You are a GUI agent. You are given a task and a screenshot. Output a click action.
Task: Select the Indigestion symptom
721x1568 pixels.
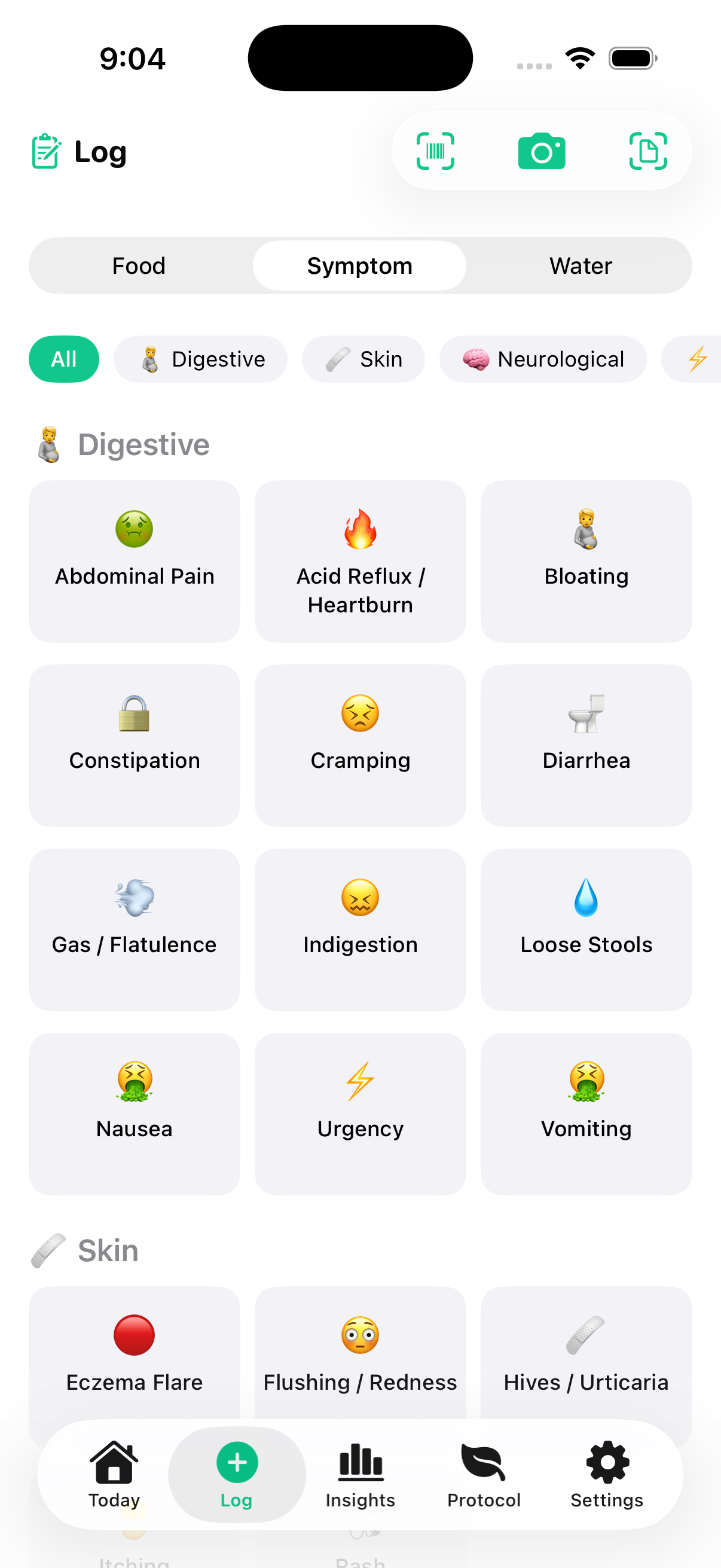(360, 929)
